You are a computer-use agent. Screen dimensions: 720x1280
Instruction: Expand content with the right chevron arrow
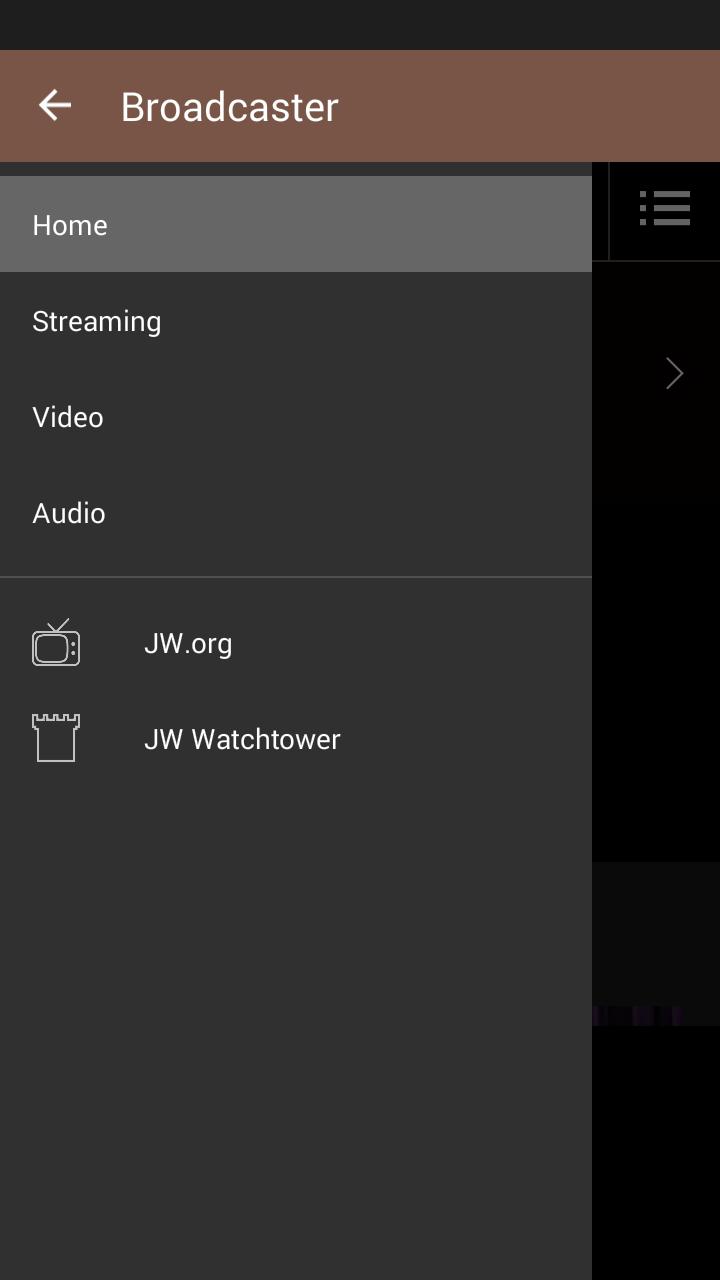pyautogui.click(x=673, y=372)
